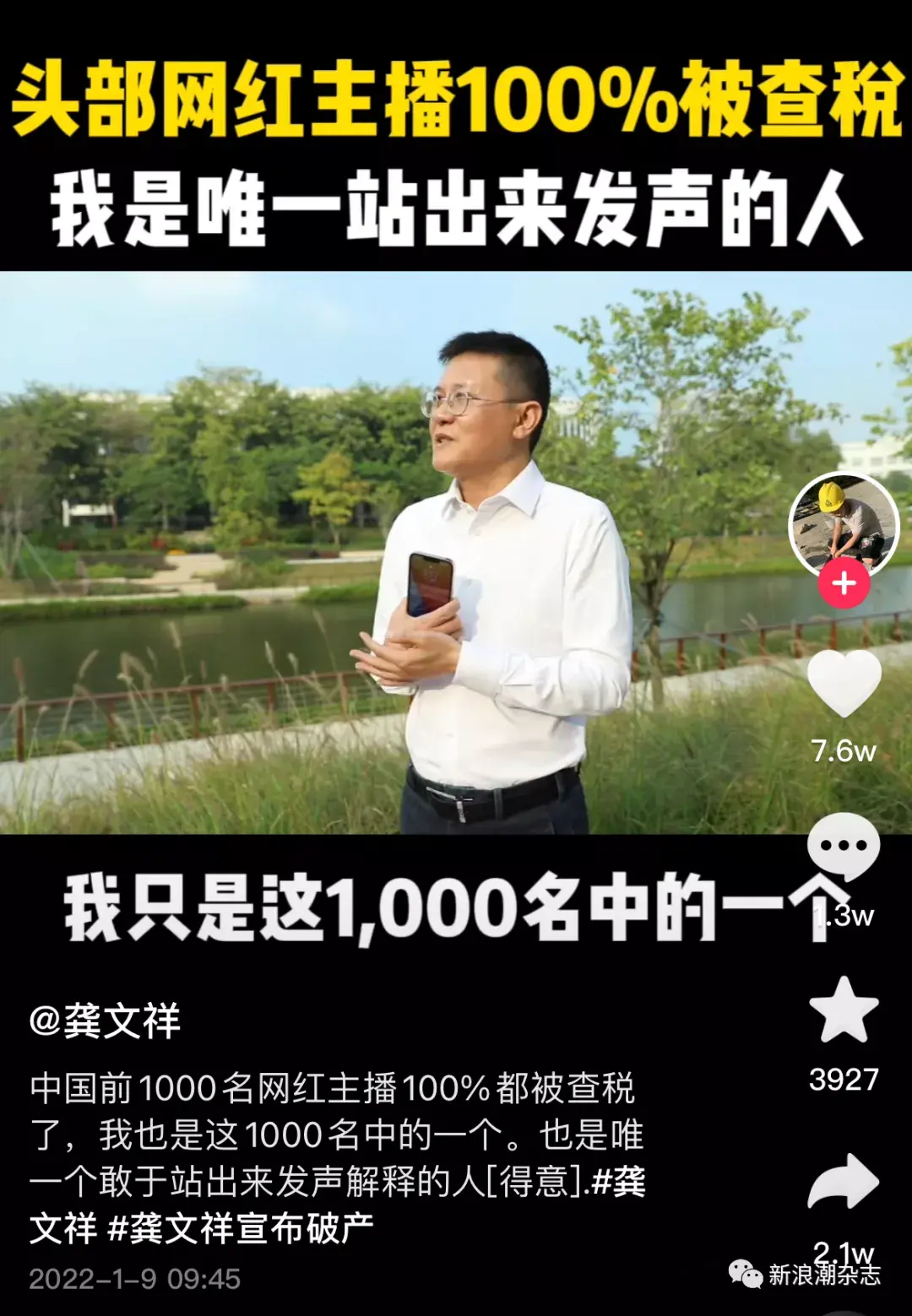Open the comments with 1.3w replies
Image resolution: width=912 pixels, height=1316 pixels.
(x=844, y=847)
